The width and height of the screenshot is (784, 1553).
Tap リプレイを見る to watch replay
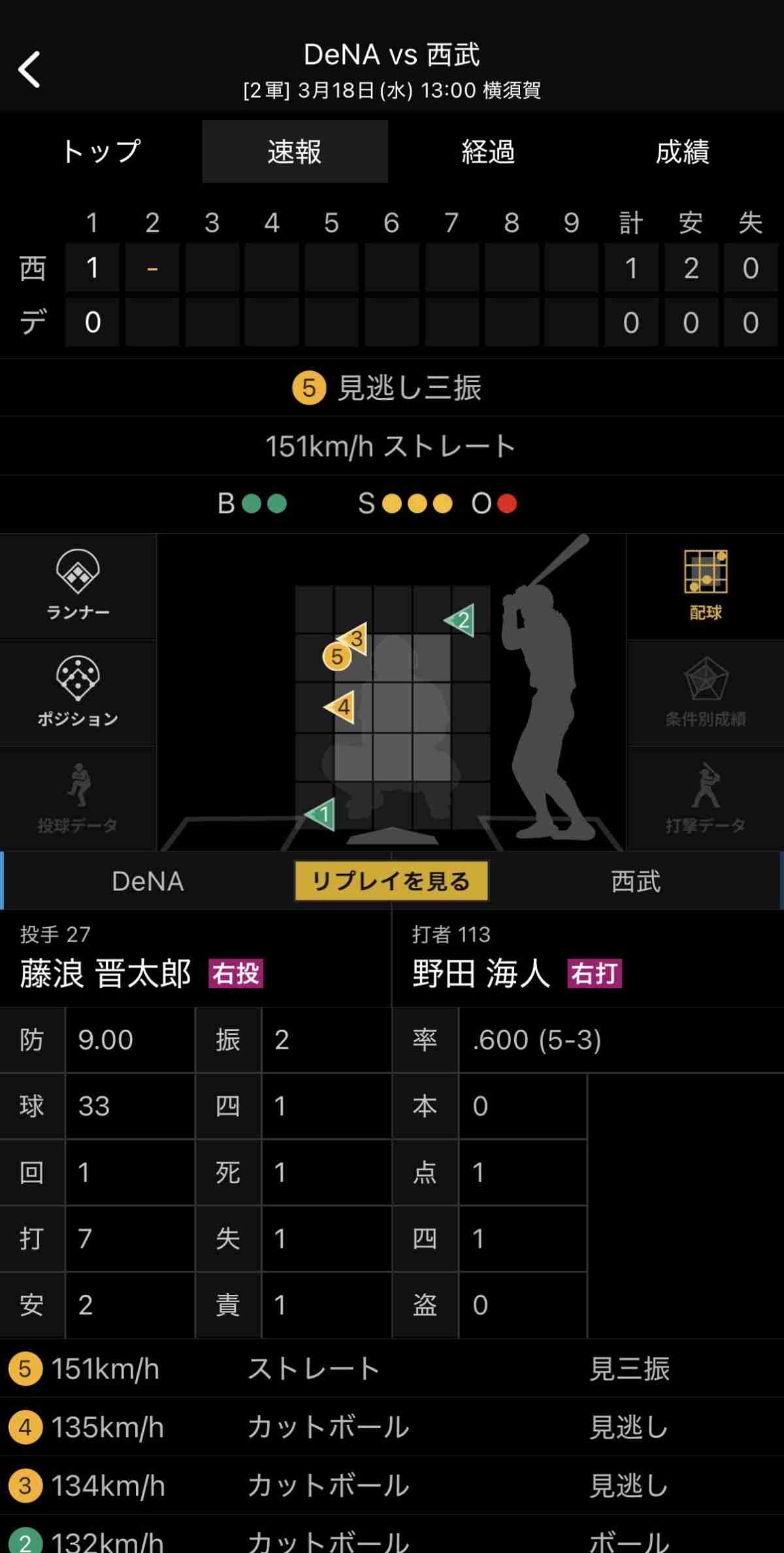point(391,881)
